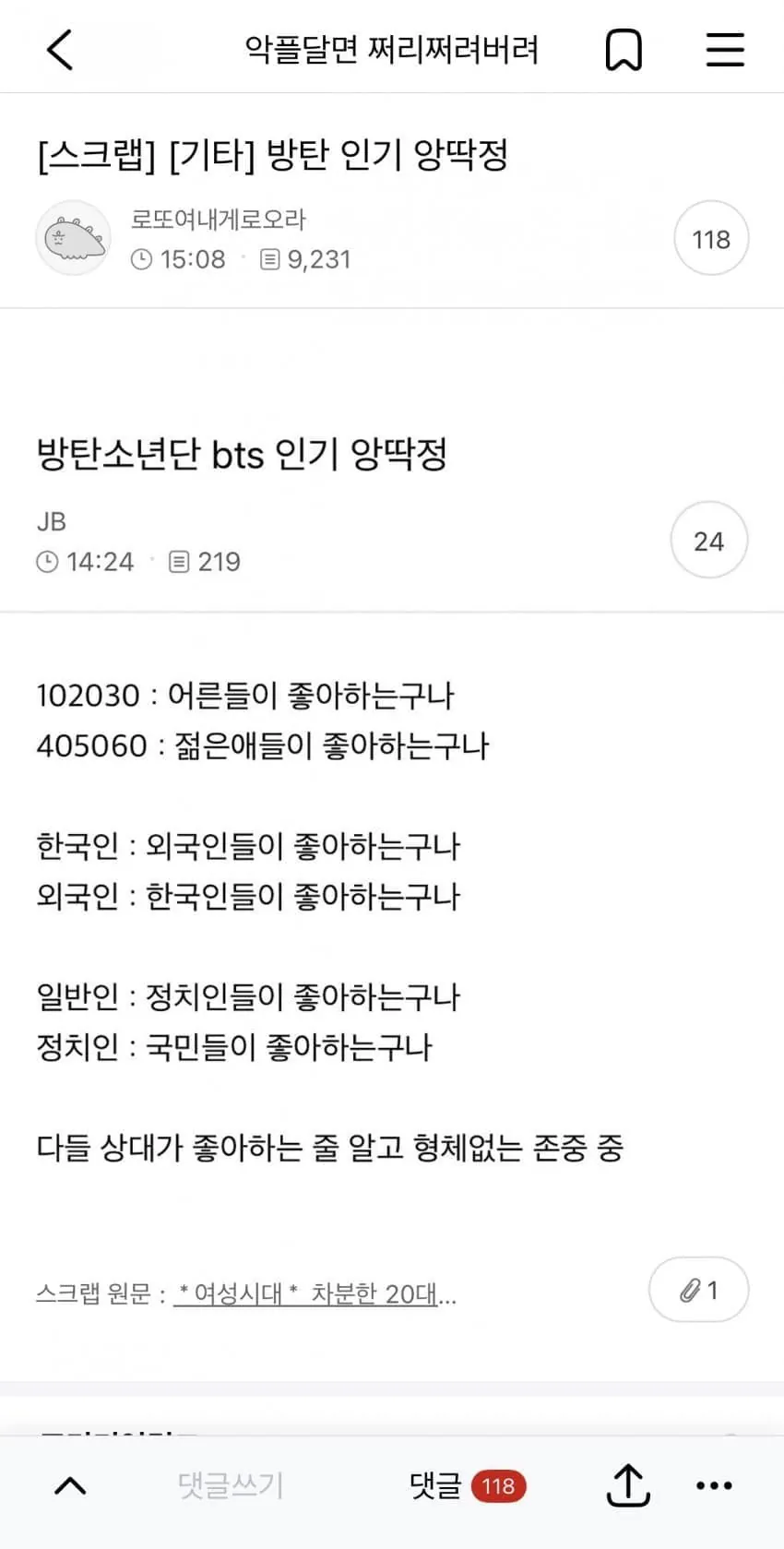
Task: Open the hamburger menu
Action: point(725,50)
